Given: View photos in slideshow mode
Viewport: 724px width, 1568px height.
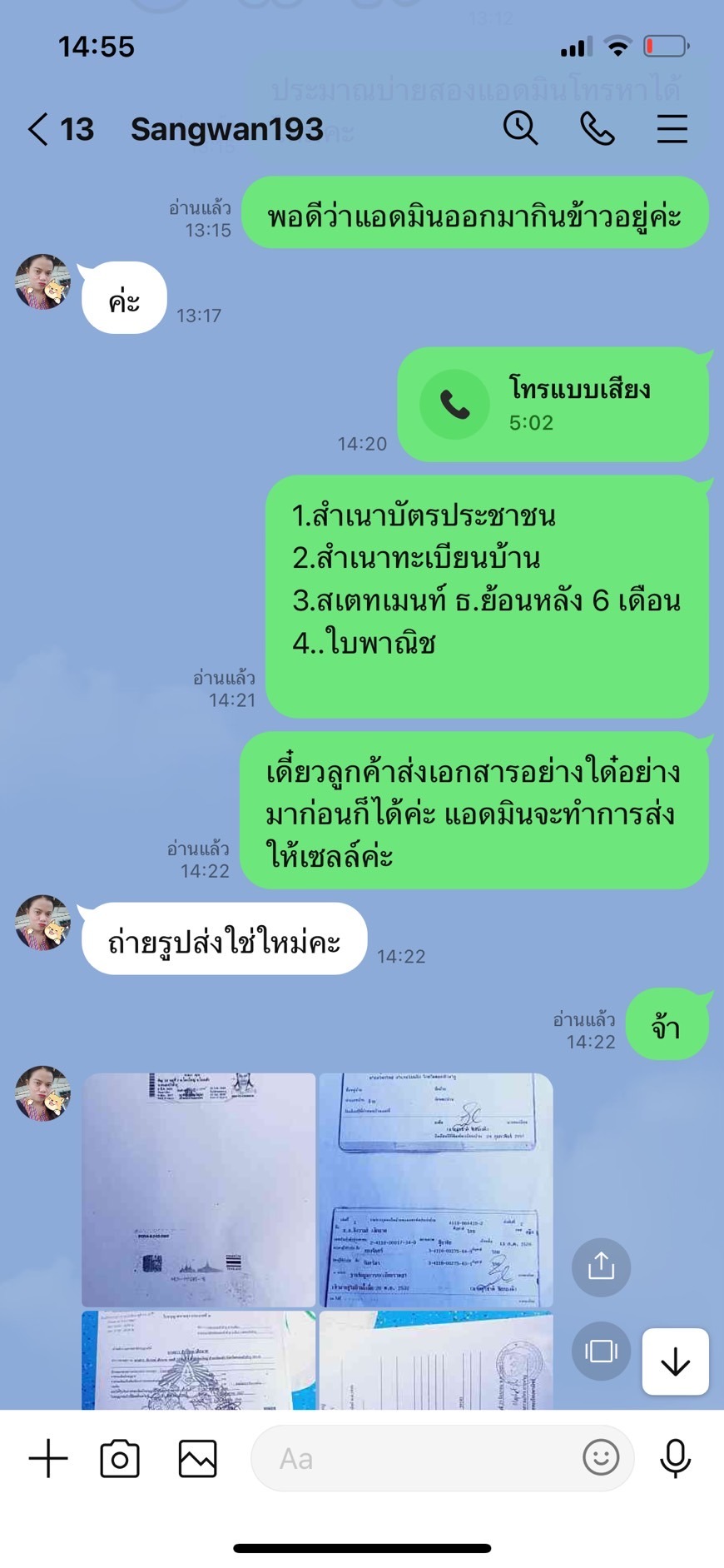Looking at the screenshot, I should point(601,1350).
